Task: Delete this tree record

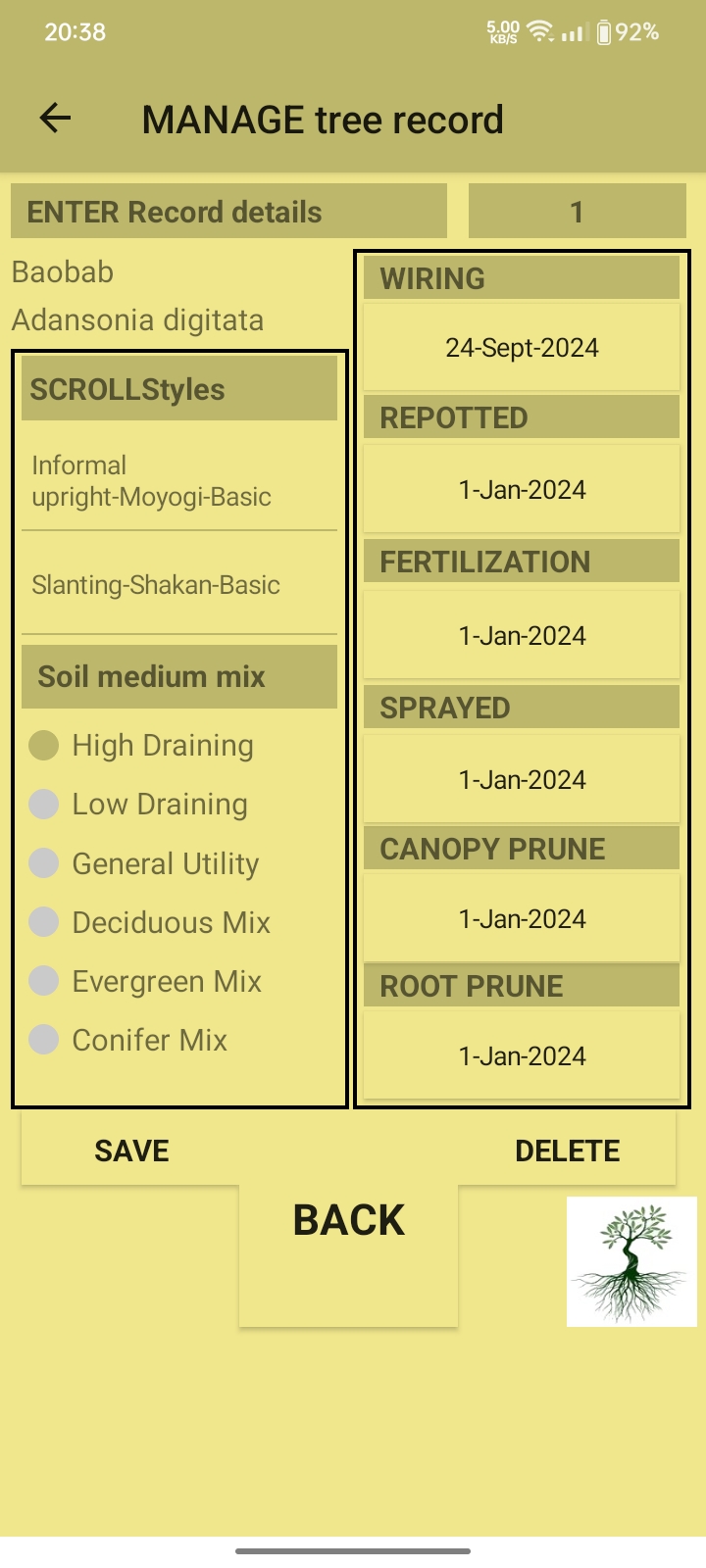Action: click(x=567, y=1151)
